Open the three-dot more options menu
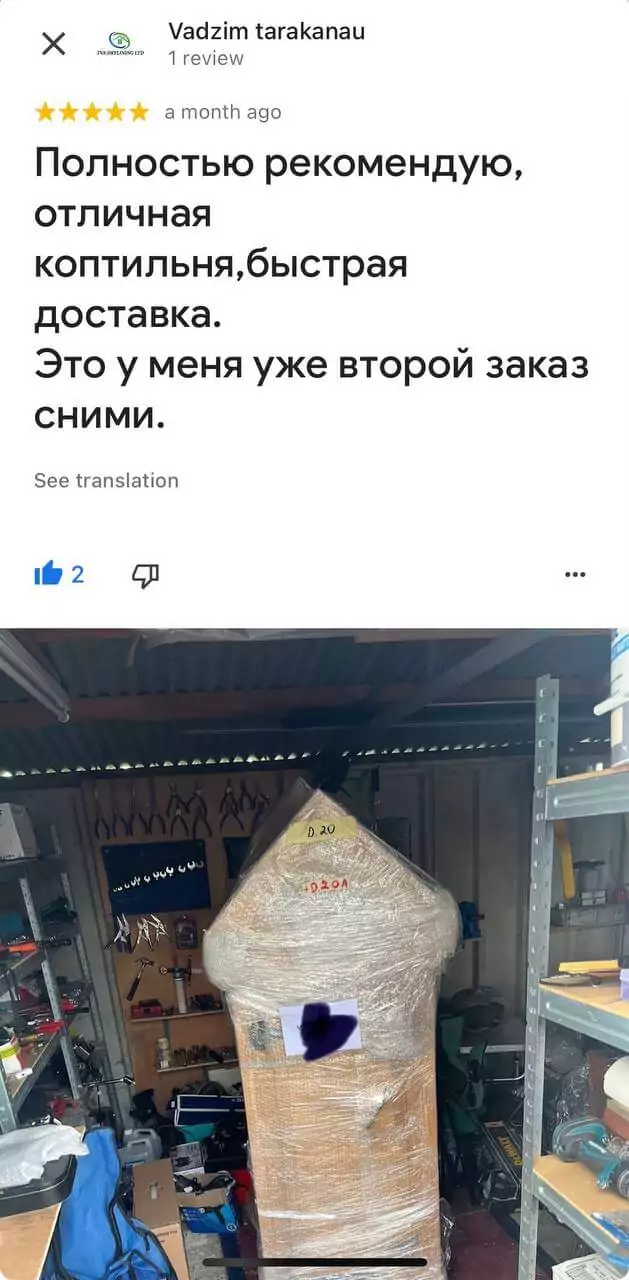This screenshot has height=1280, width=629. point(575,575)
